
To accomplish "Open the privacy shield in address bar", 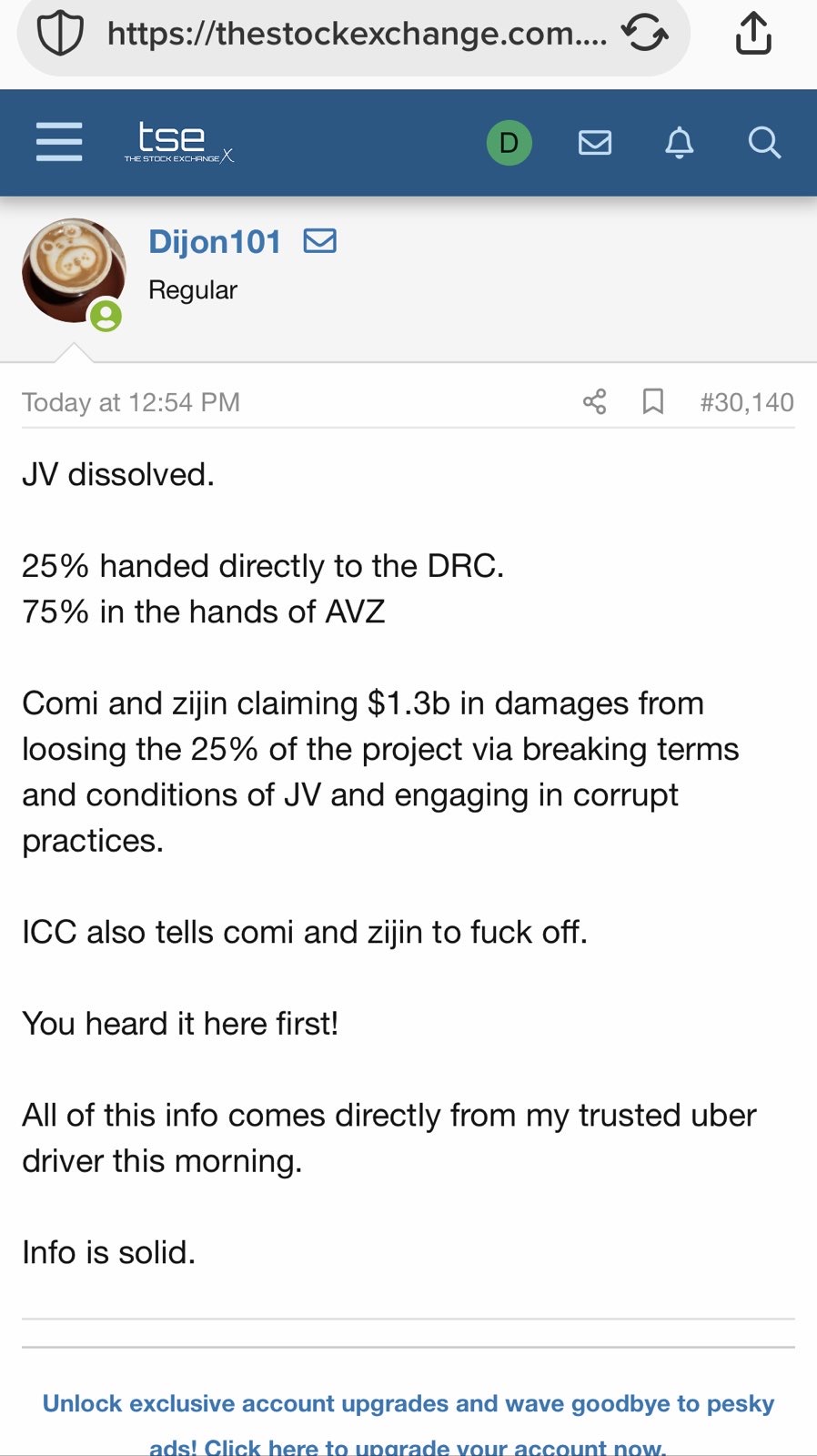I will pos(60,35).
